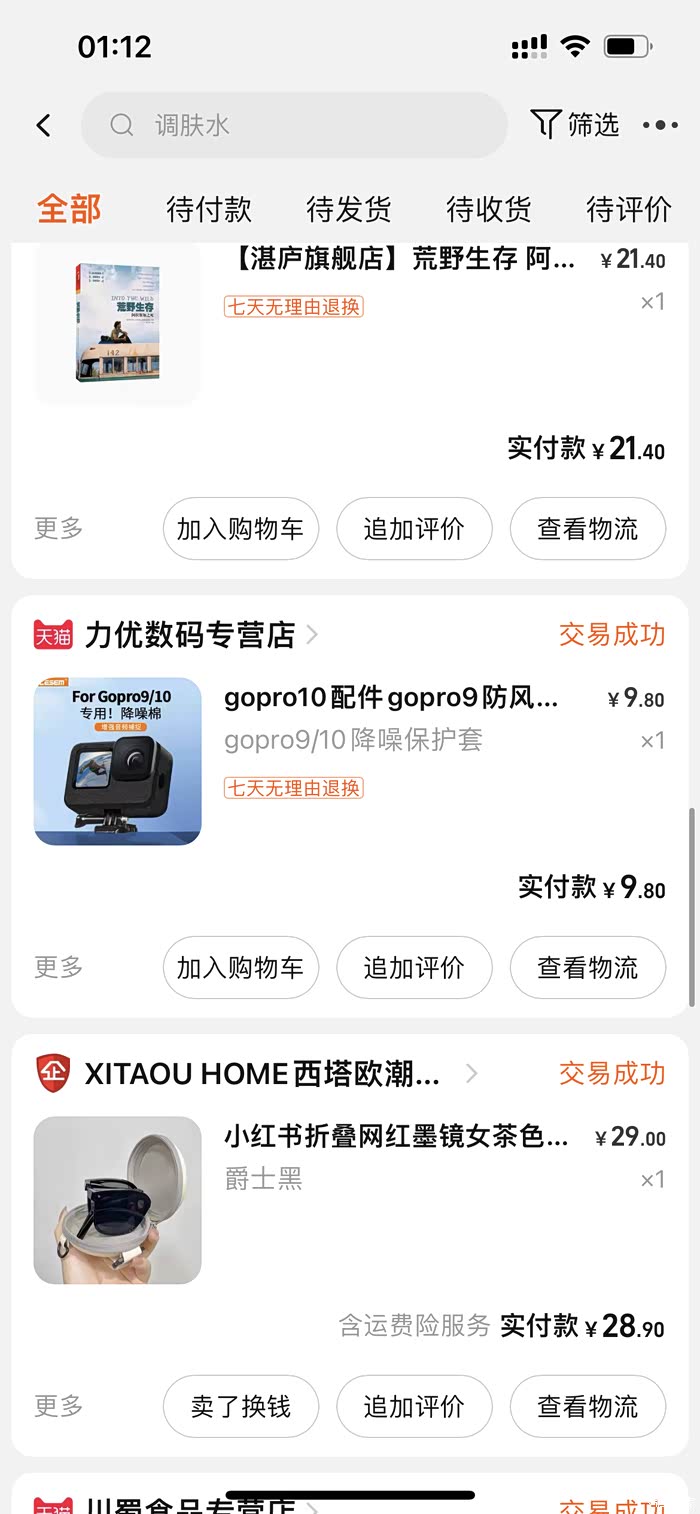Open the 小红书折叠墨镜 order
The height and width of the screenshot is (1514, 700).
click(x=396, y=1137)
